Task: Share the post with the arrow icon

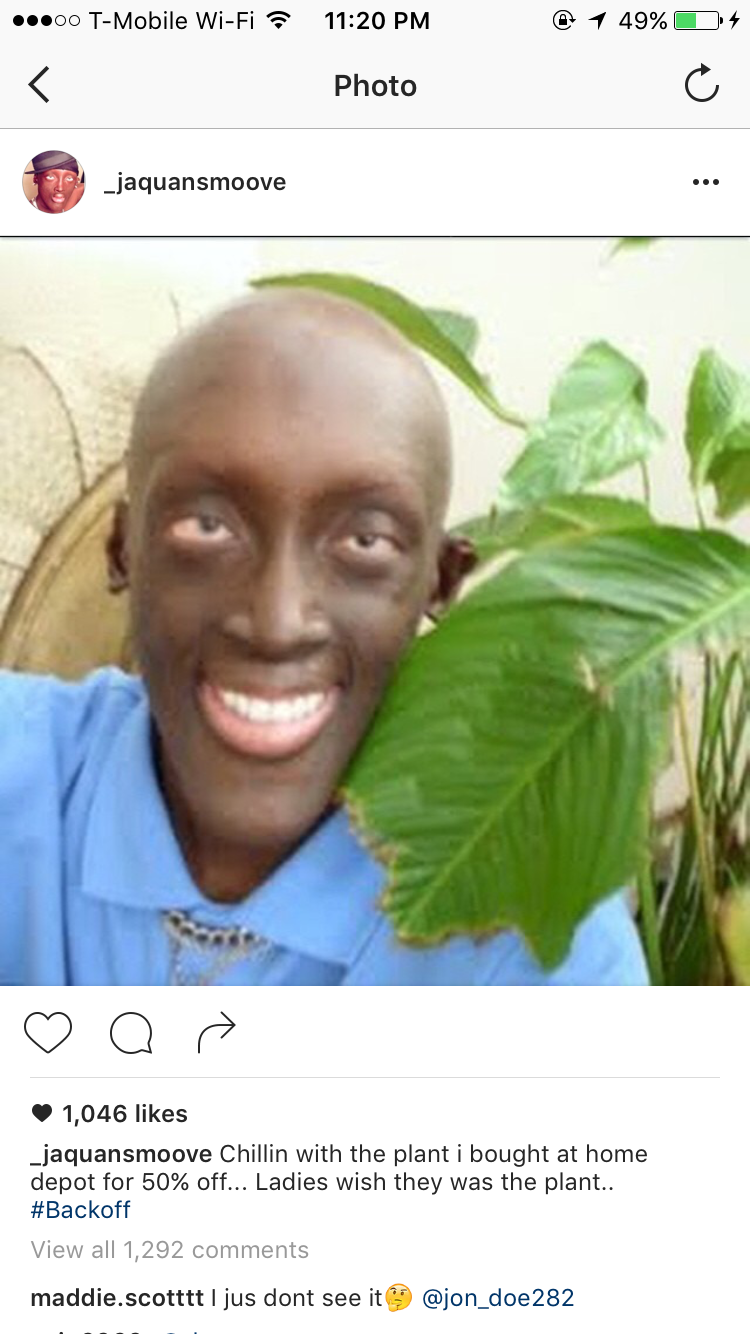Action: tap(216, 1032)
